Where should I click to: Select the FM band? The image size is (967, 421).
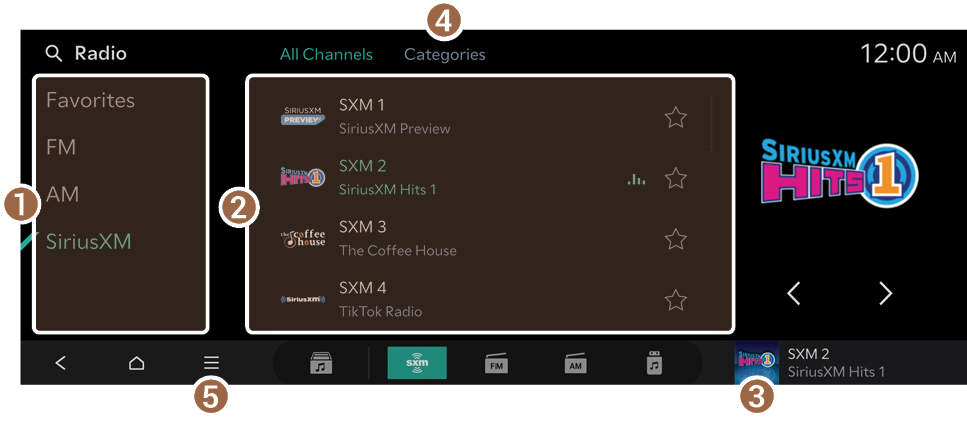coord(61,148)
